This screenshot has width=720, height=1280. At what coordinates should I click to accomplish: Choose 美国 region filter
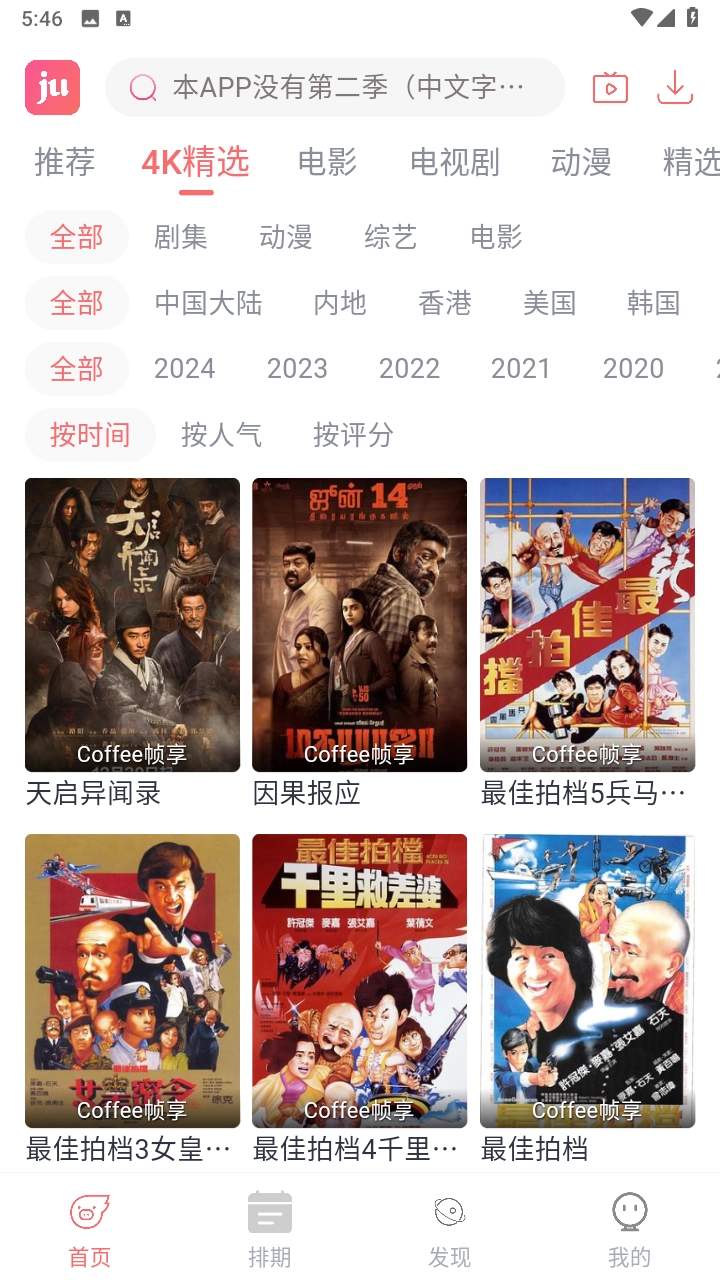coord(549,303)
